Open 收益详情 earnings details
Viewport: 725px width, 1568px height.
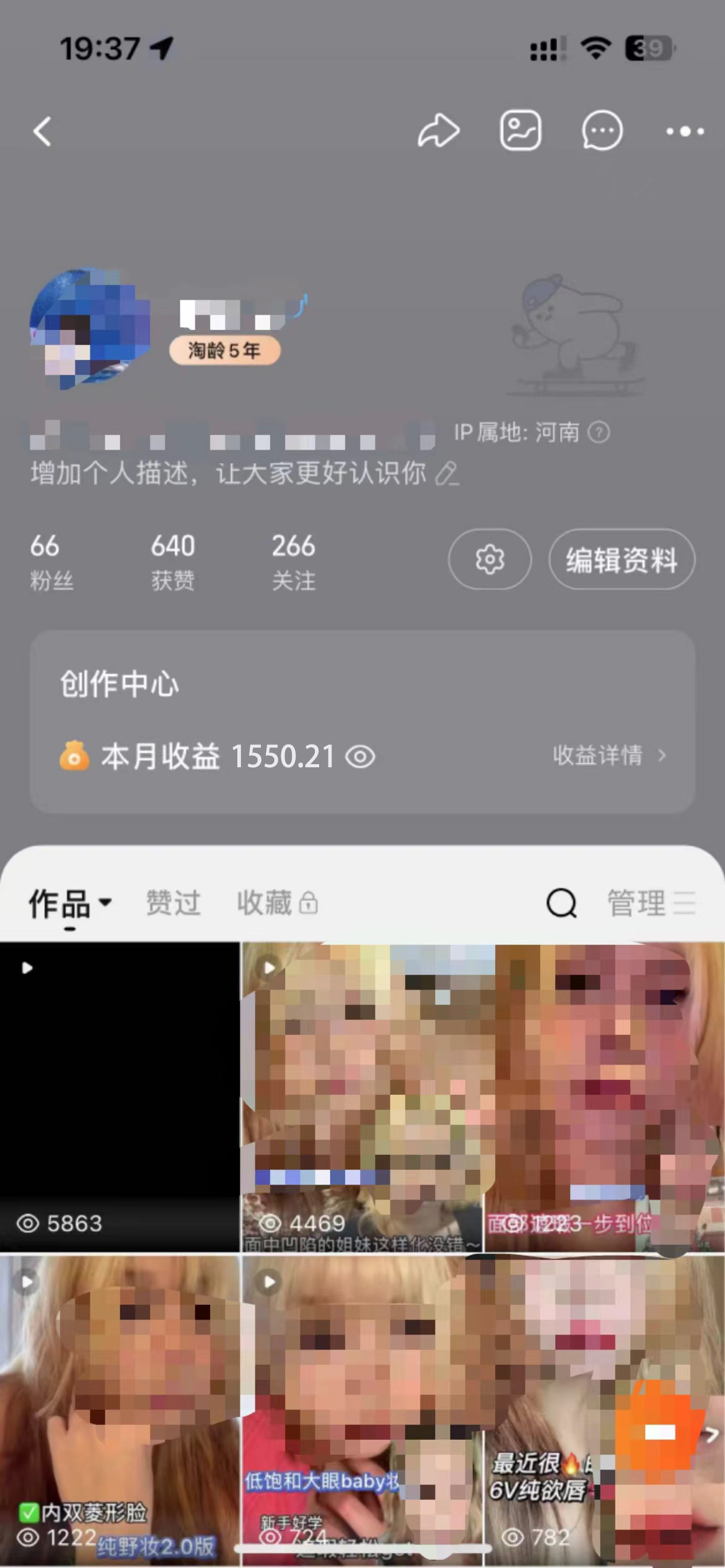[609, 756]
